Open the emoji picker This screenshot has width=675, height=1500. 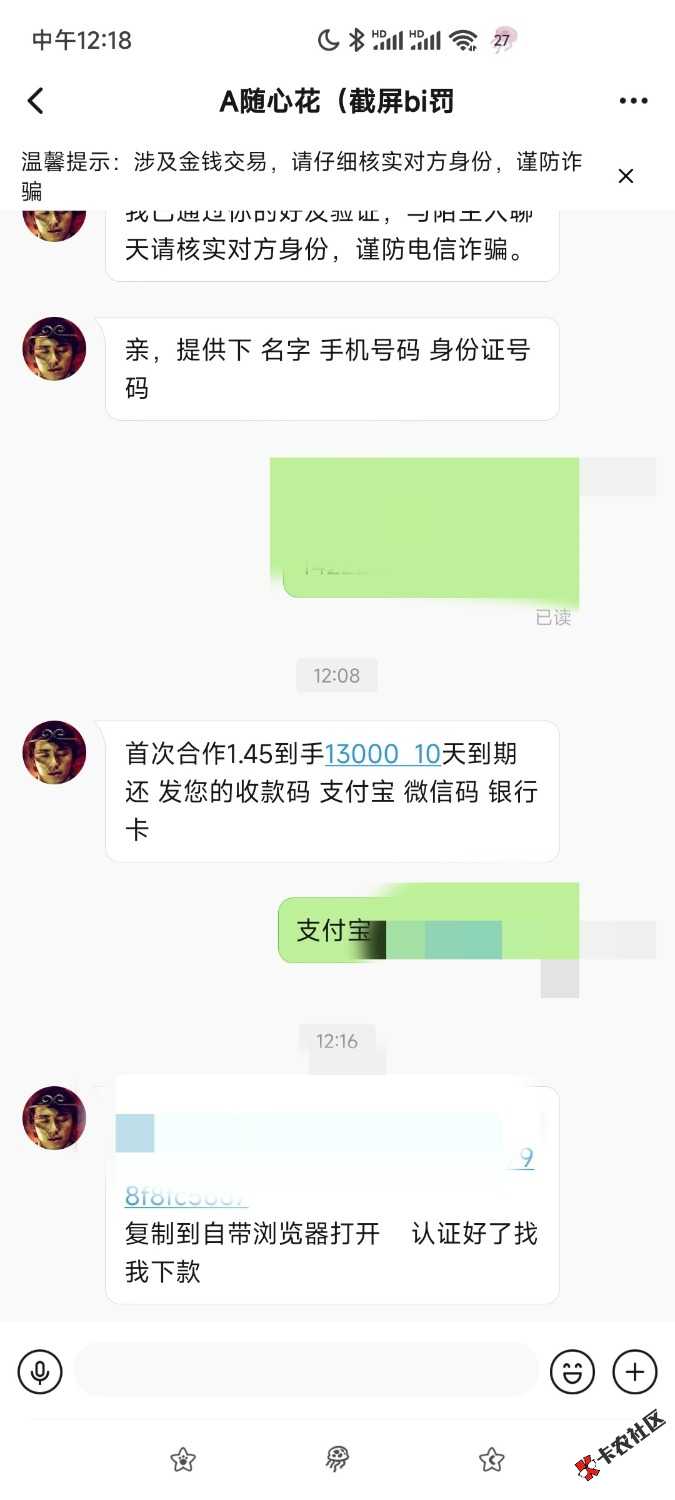coord(573,1371)
